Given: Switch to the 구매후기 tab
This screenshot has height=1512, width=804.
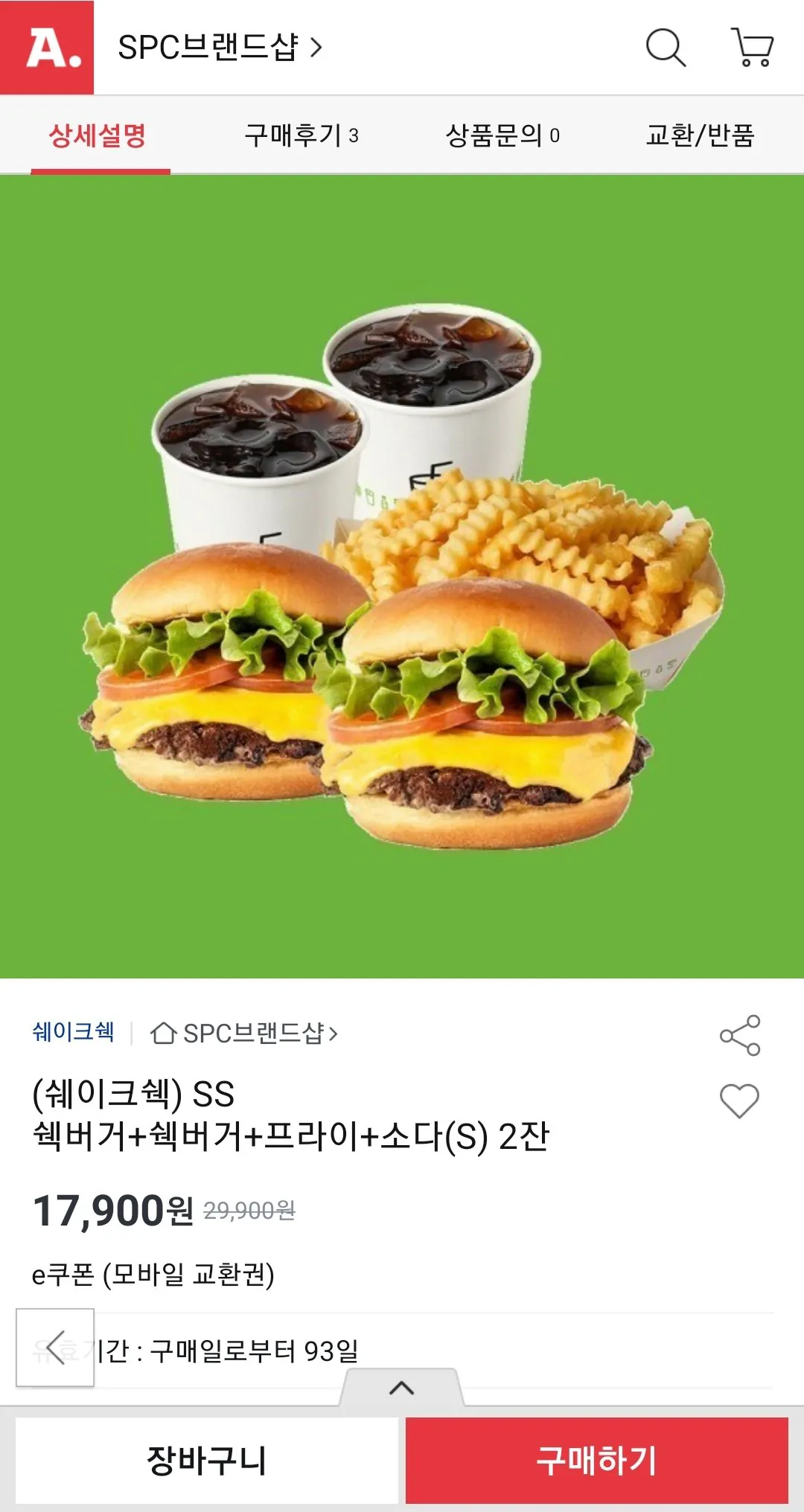Looking at the screenshot, I should coord(301,135).
